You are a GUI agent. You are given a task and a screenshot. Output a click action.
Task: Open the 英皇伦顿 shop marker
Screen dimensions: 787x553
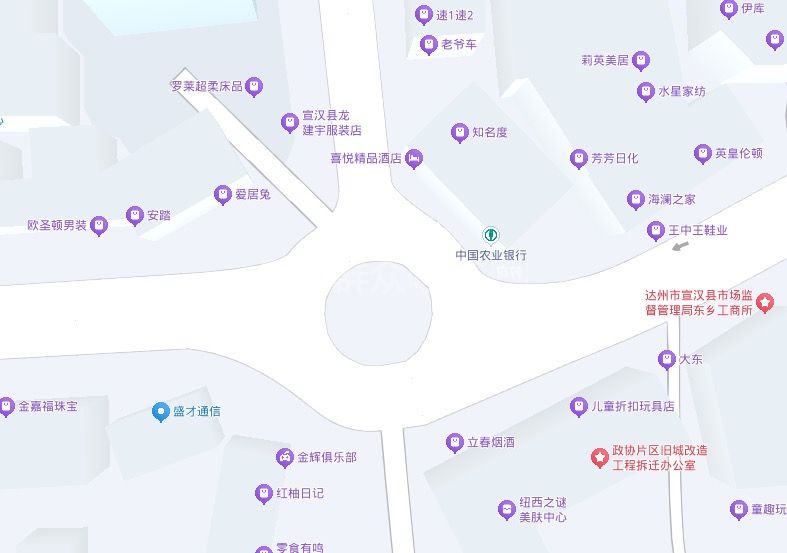703,154
